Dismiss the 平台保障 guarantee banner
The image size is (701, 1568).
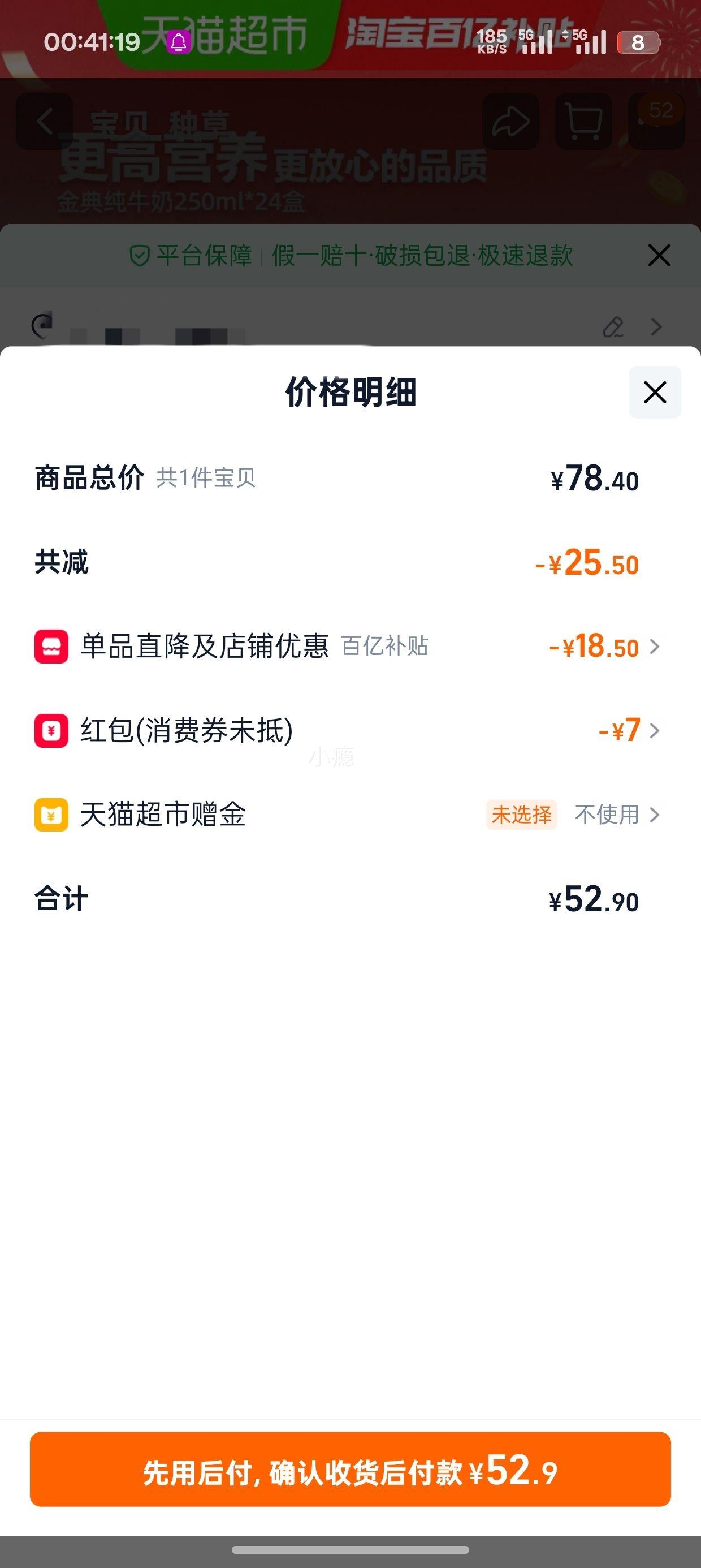tap(659, 256)
